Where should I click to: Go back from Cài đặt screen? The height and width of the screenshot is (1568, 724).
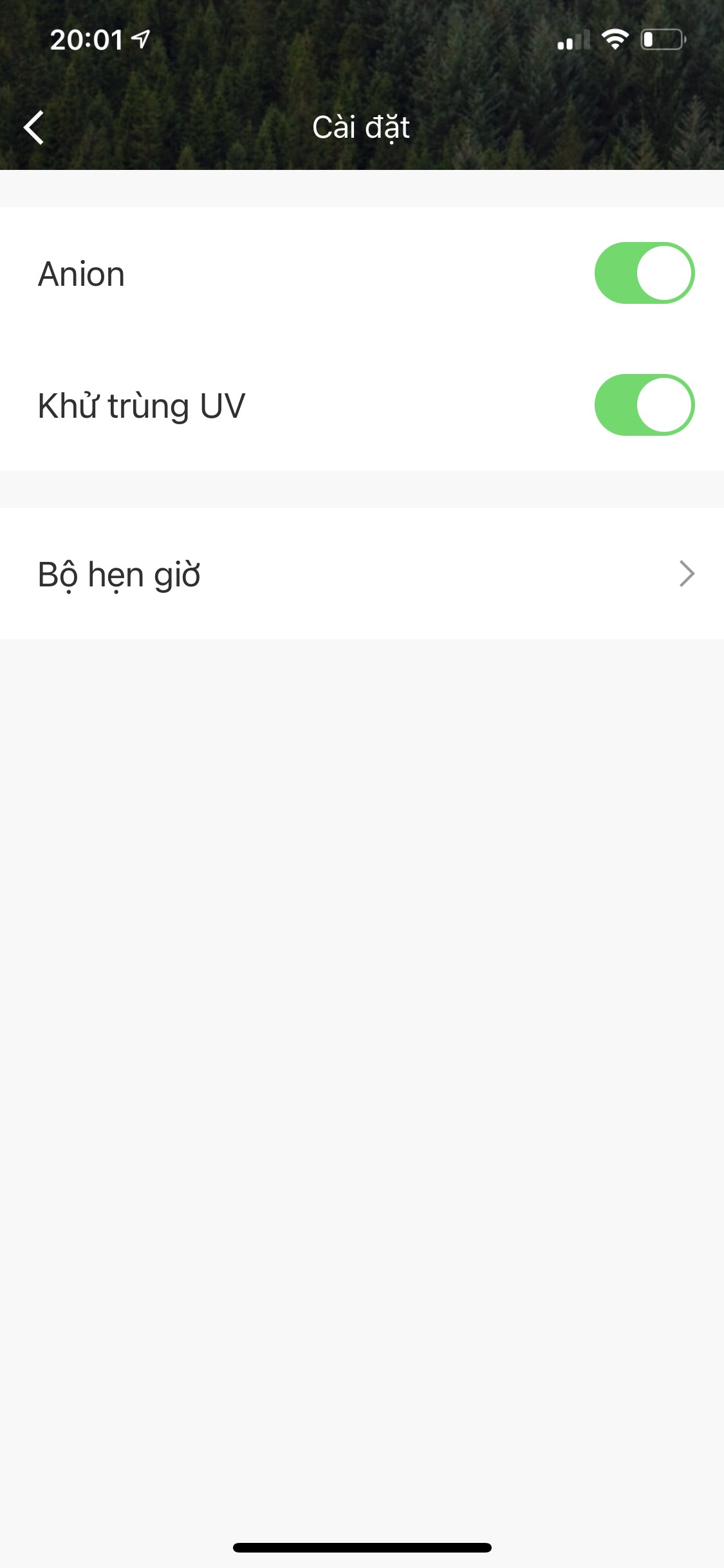click(33, 127)
